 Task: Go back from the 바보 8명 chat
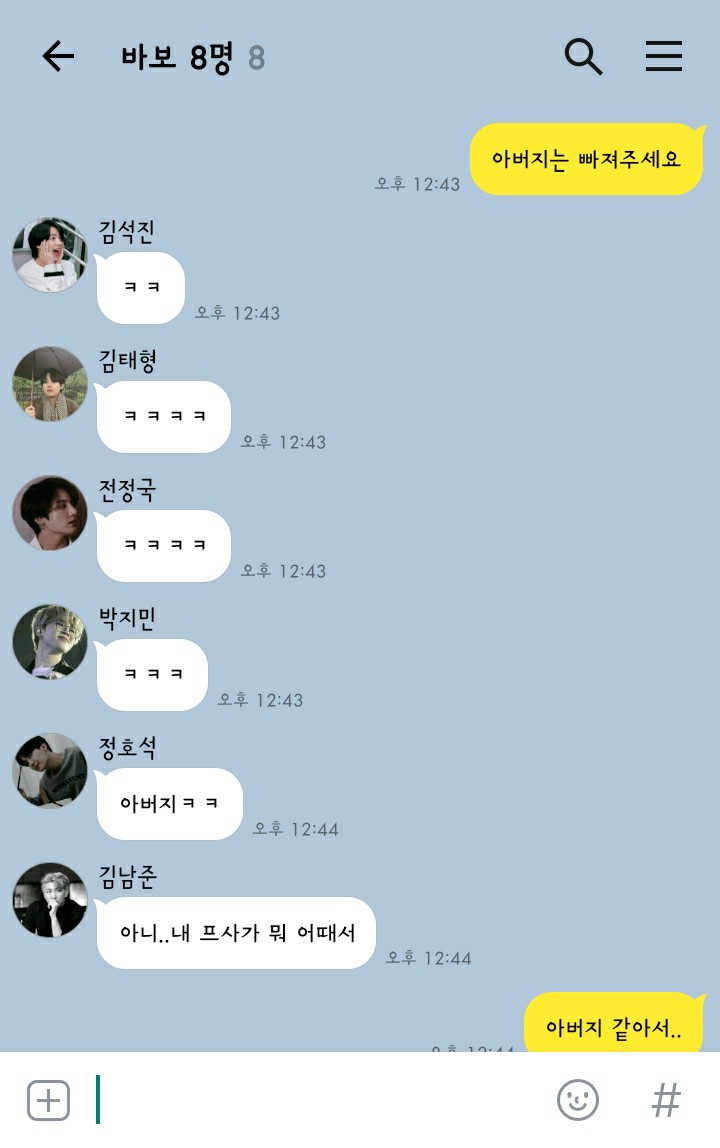pyautogui.click(x=58, y=57)
